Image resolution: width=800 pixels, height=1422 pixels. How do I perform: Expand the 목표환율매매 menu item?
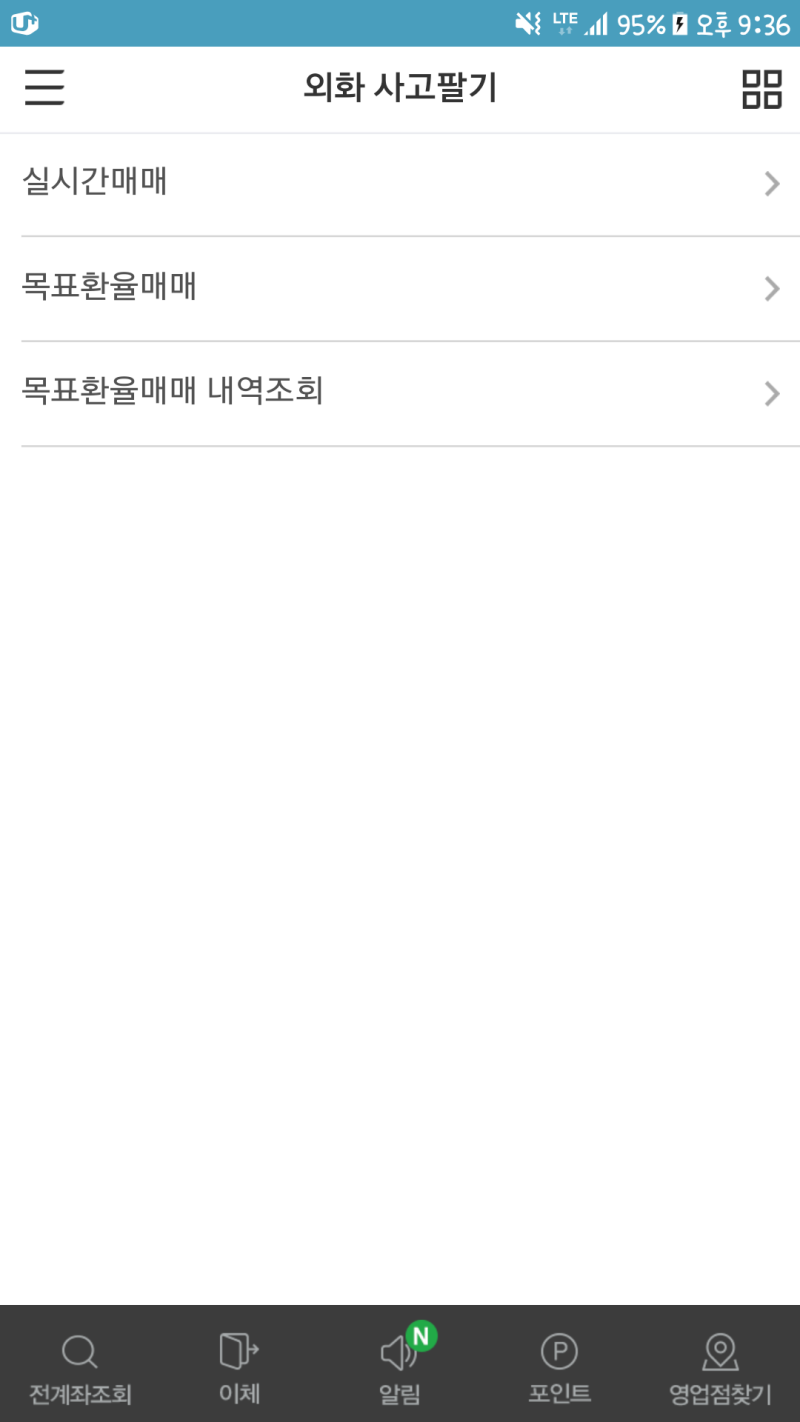coord(770,289)
